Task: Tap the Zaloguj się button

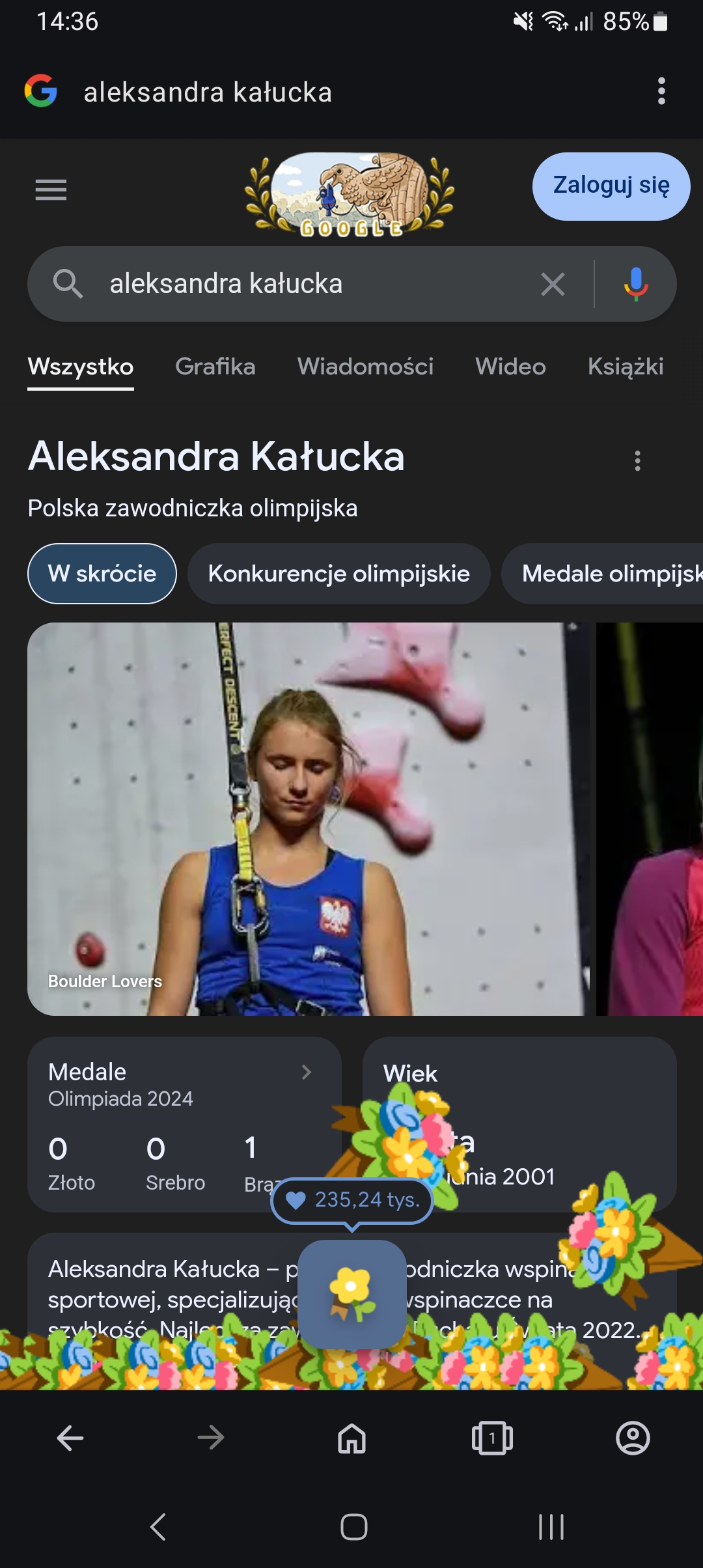Action: (x=611, y=186)
